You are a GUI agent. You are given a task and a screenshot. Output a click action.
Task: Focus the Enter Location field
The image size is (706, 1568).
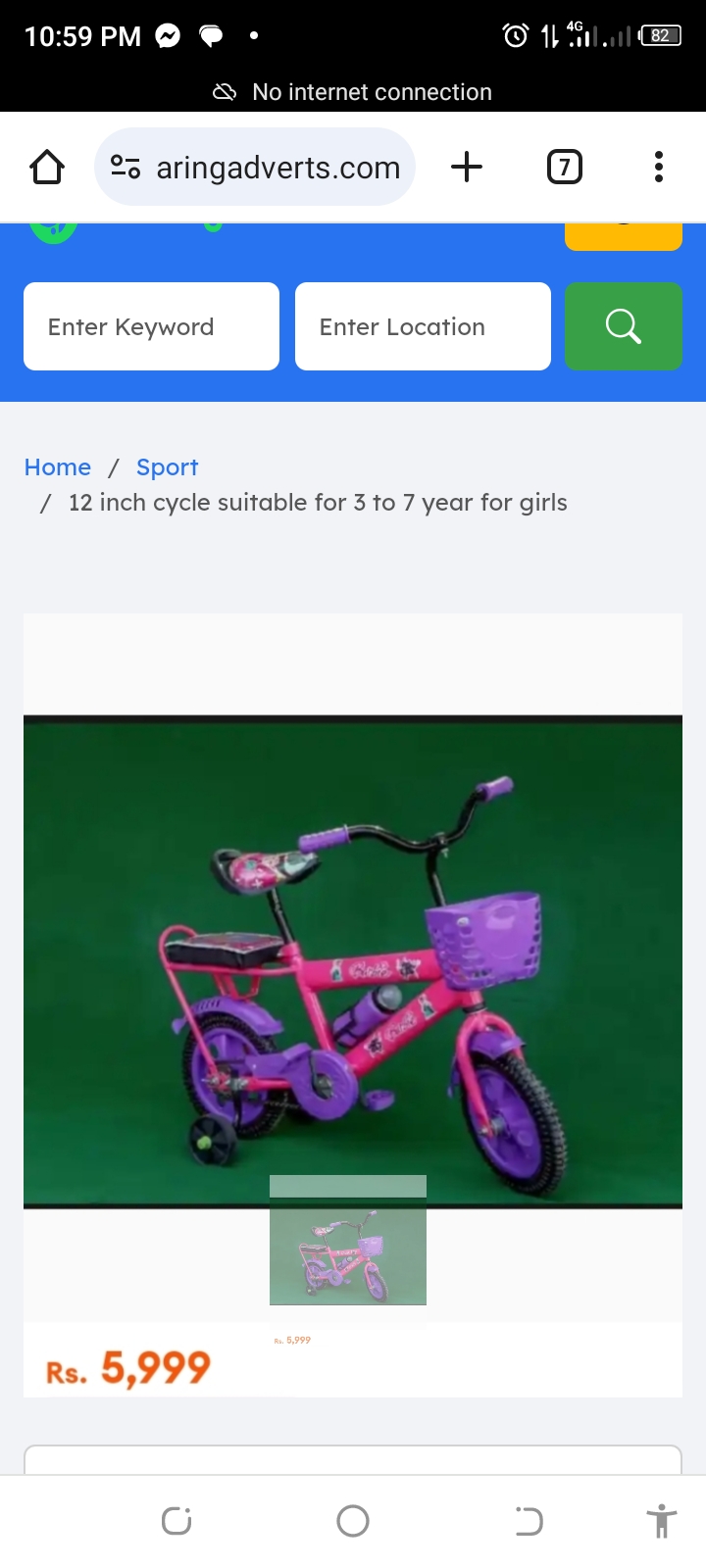(423, 326)
